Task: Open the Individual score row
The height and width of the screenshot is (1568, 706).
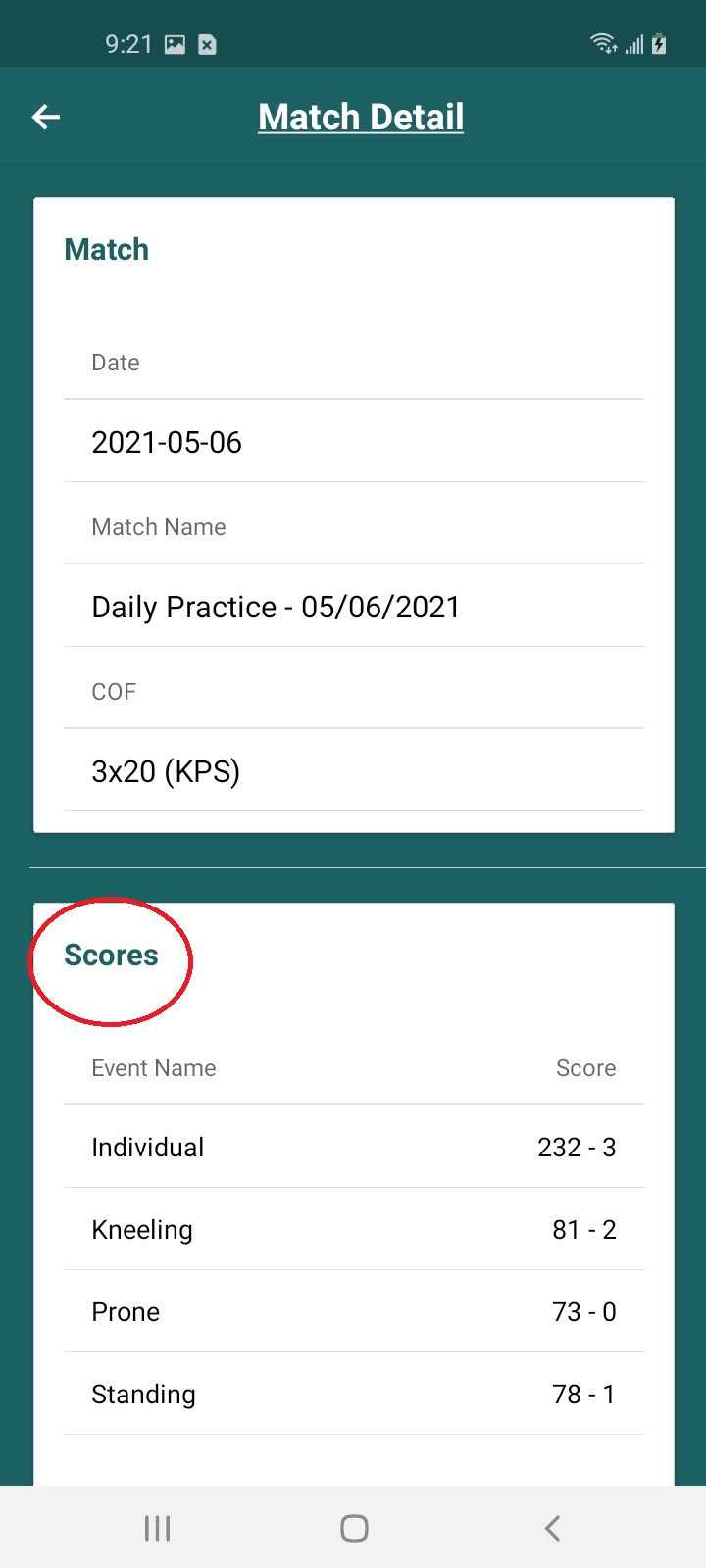Action: tap(353, 1147)
